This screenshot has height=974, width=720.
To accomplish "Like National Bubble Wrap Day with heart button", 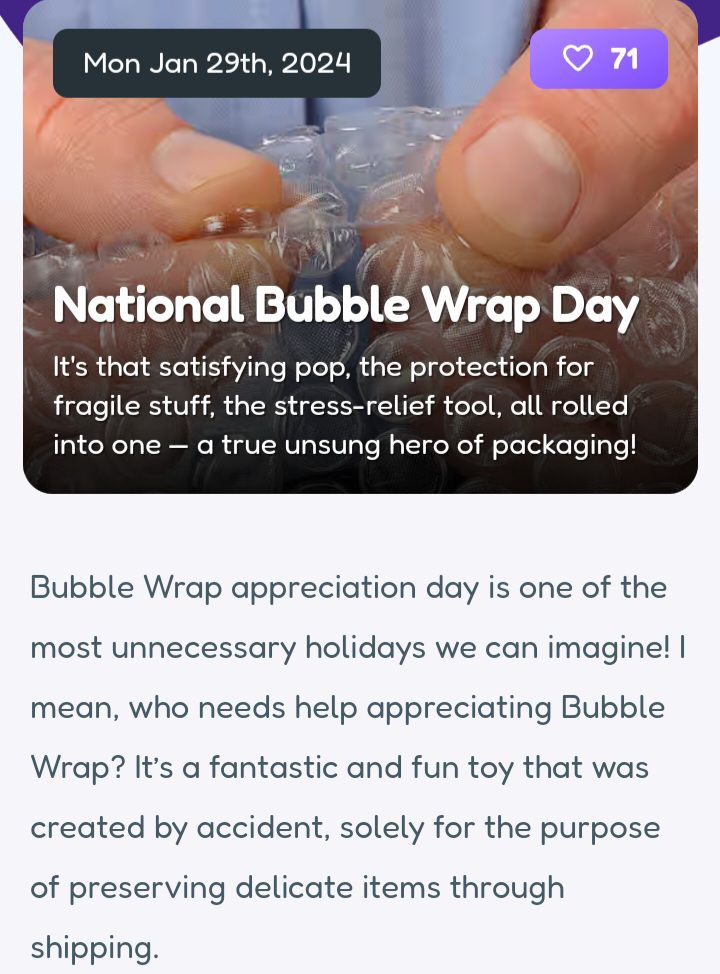I will coord(598,59).
